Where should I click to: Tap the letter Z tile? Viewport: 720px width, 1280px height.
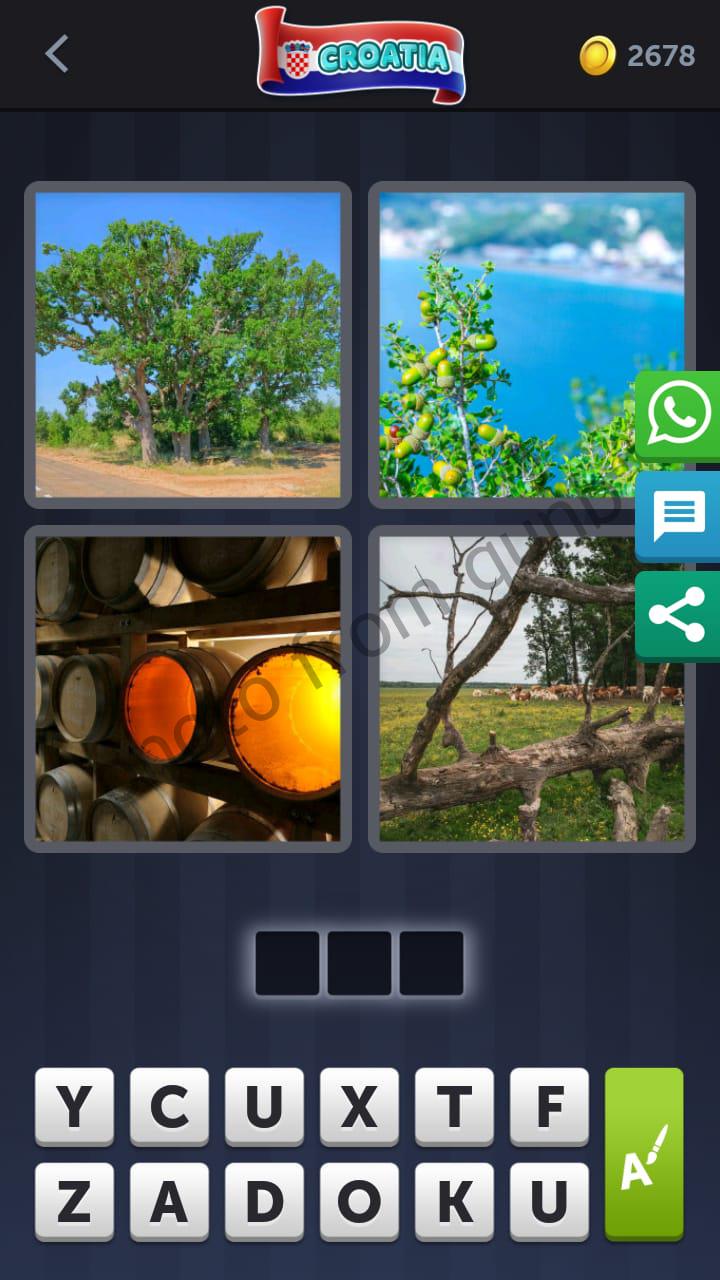pyautogui.click(x=74, y=1203)
